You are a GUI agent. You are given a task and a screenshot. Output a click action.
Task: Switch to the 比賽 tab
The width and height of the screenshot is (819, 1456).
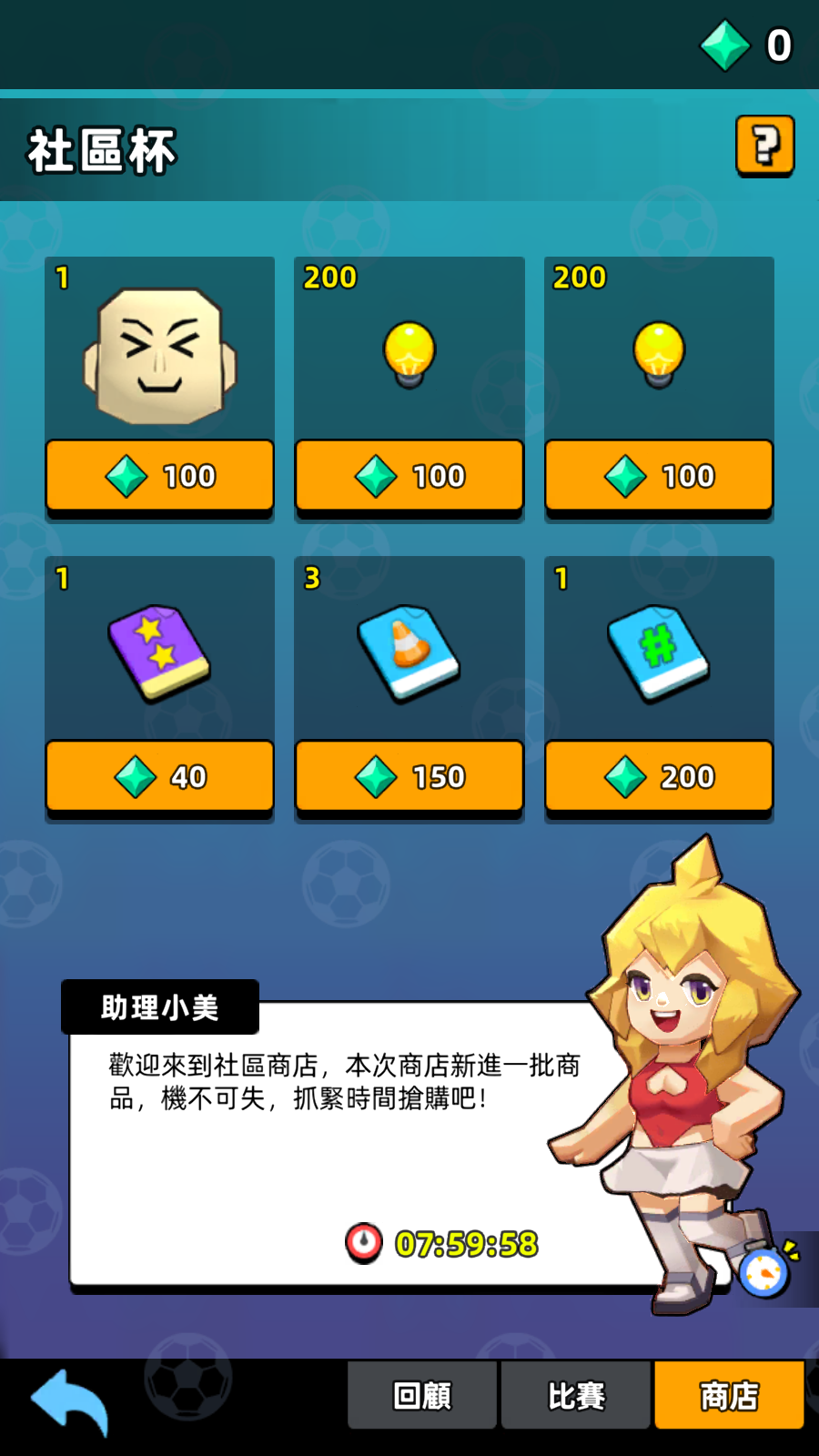click(x=576, y=1395)
